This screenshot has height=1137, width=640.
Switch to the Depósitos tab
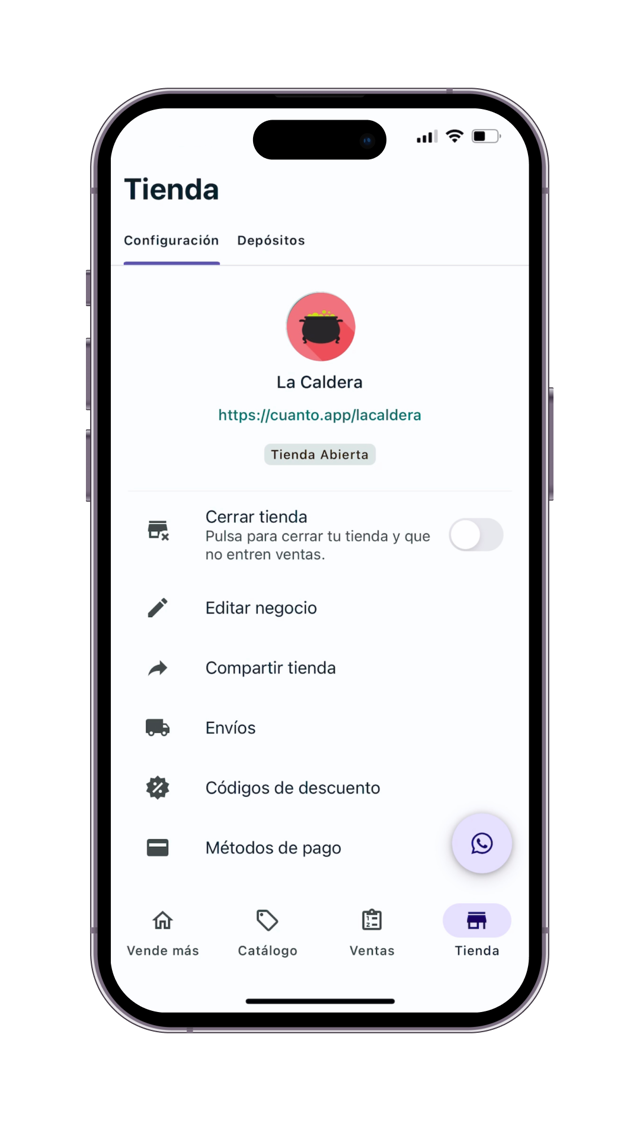point(271,241)
